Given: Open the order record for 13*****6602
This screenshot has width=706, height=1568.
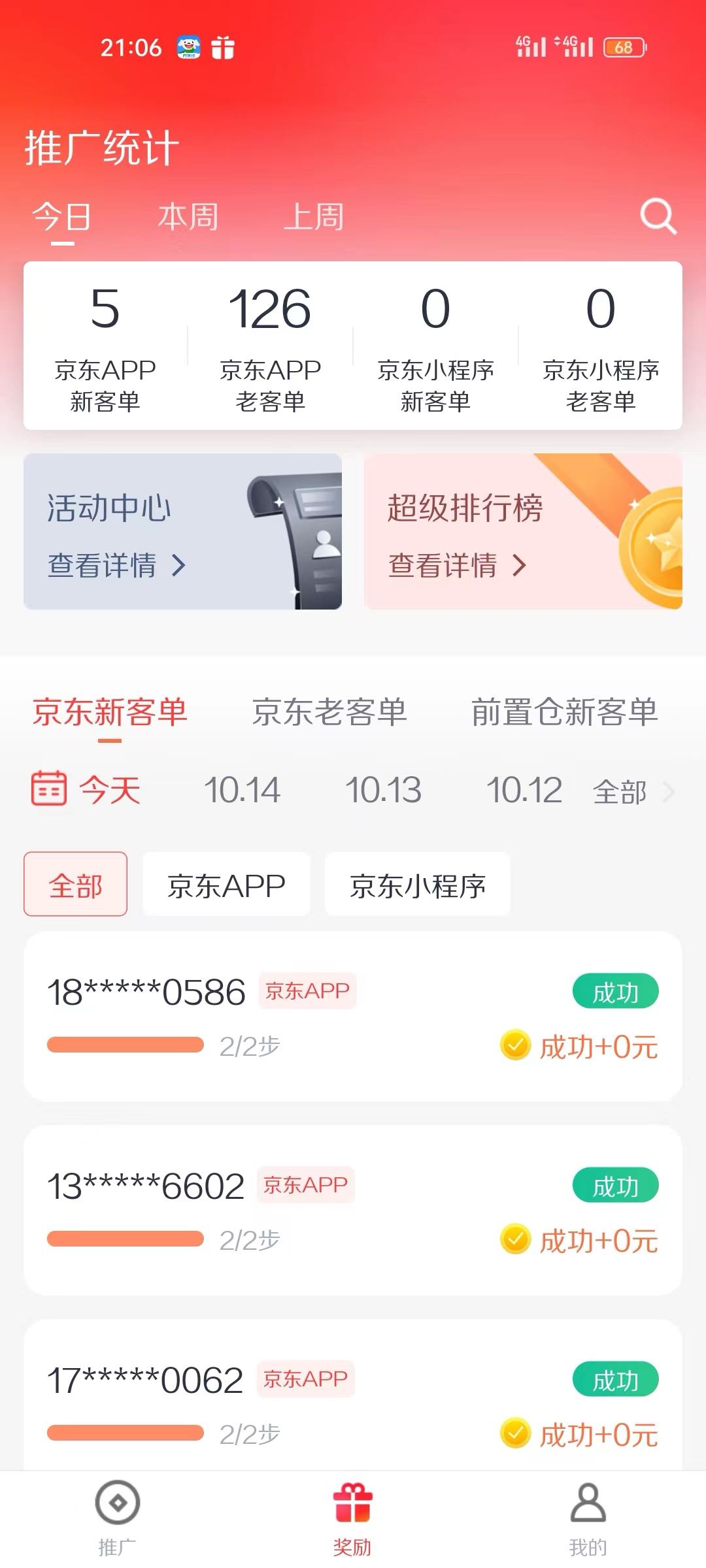Looking at the screenshot, I should [x=353, y=1210].
